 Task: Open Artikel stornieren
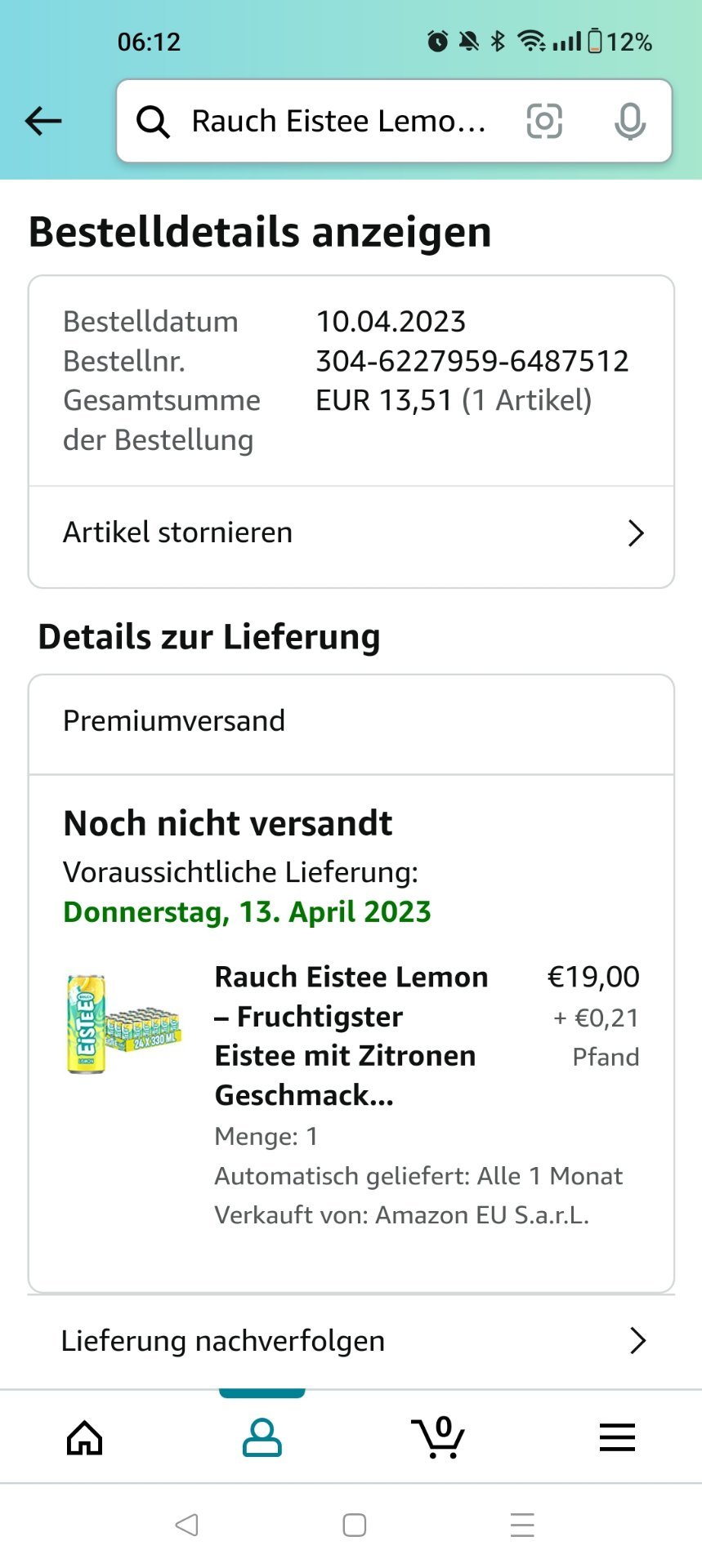pyautogui.click(x=351, y=533)
